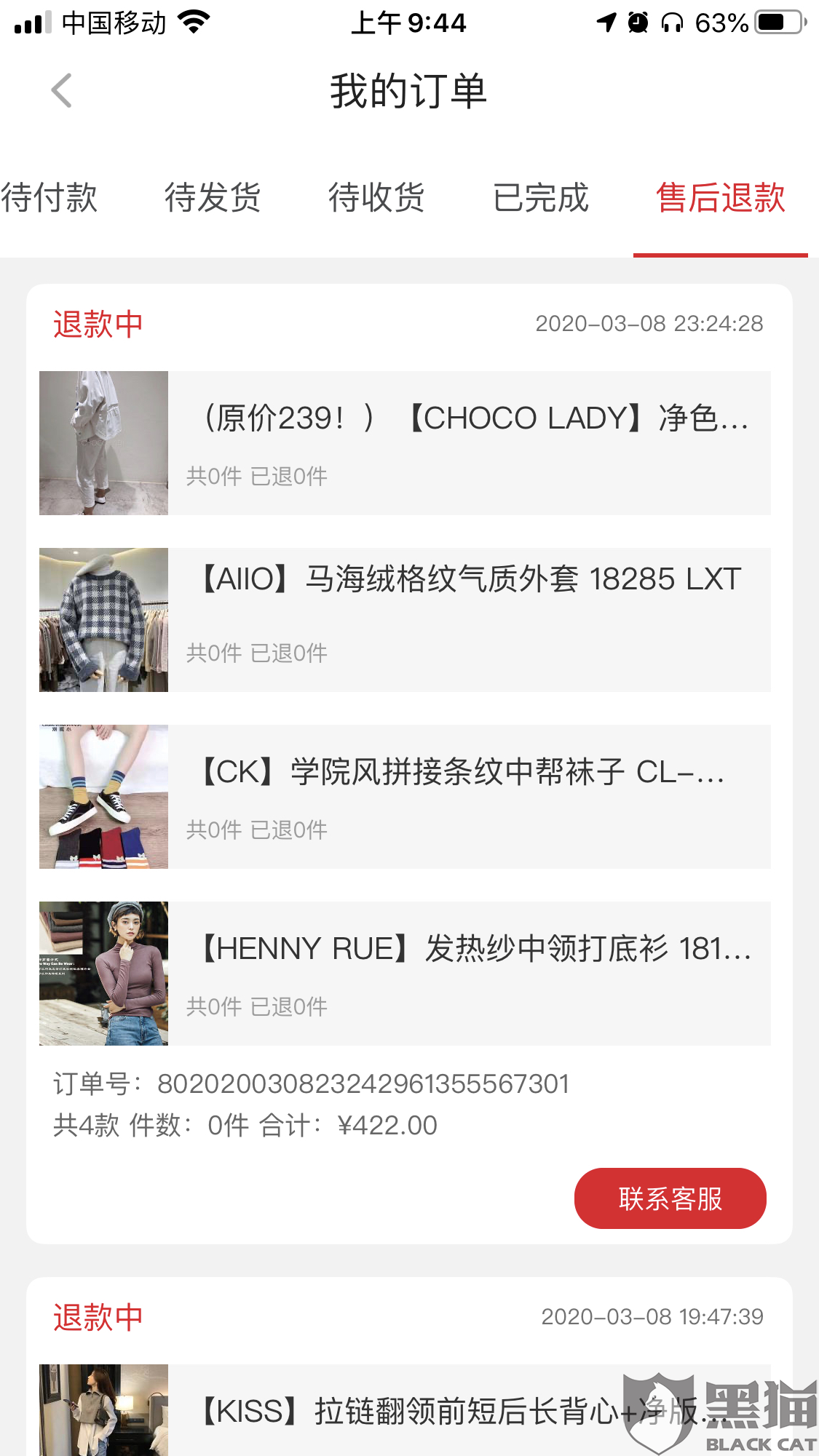Screen dimensions: 819x1456
Task: Switch to the 待付款 tab
Action: pos(50,198)
